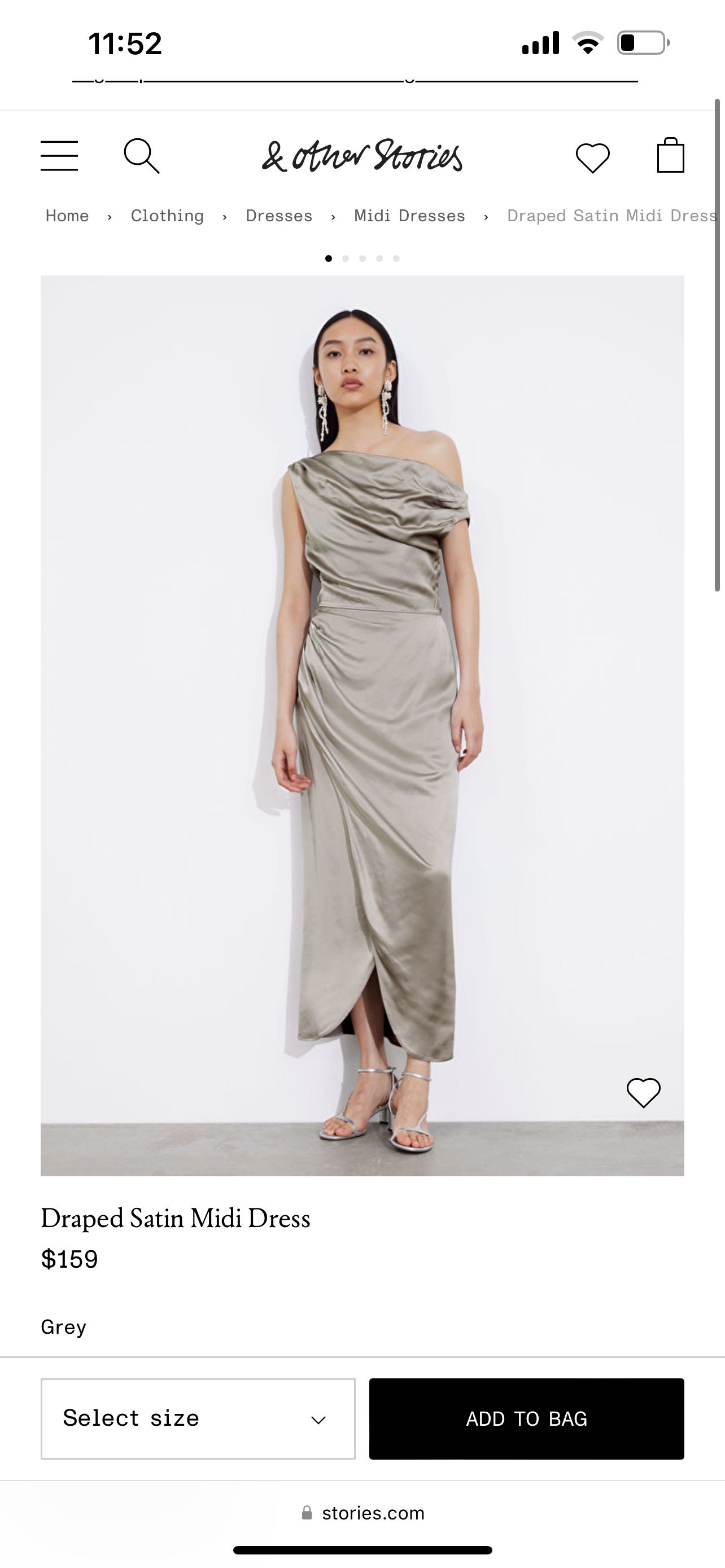The width and height of the screenshot is (725, 1568).
Task: Save dress to favourites on image
Action: click(644, 1092)
